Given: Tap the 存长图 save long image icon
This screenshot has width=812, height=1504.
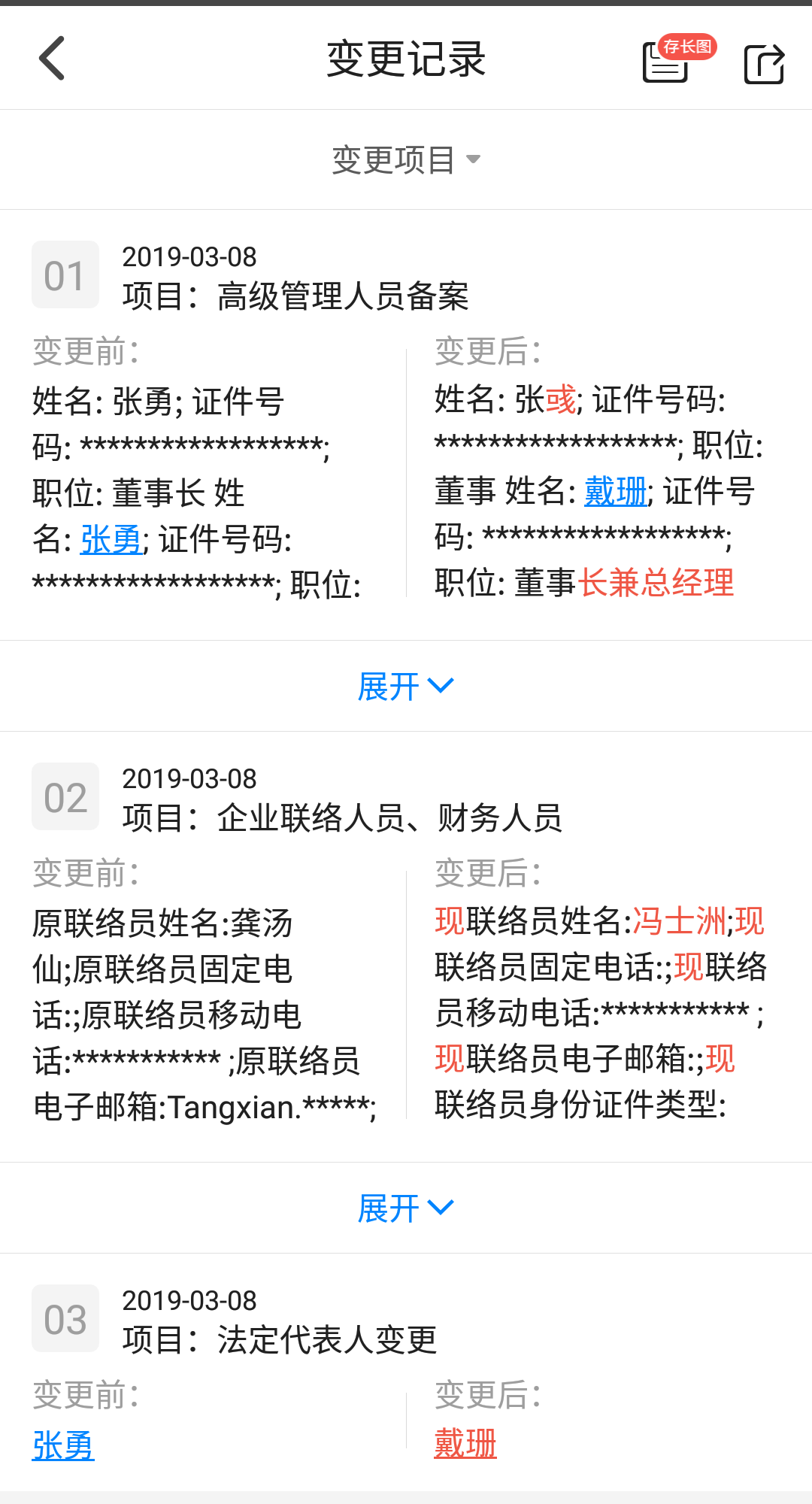Looking at the screenshot, I should [665, 64].
